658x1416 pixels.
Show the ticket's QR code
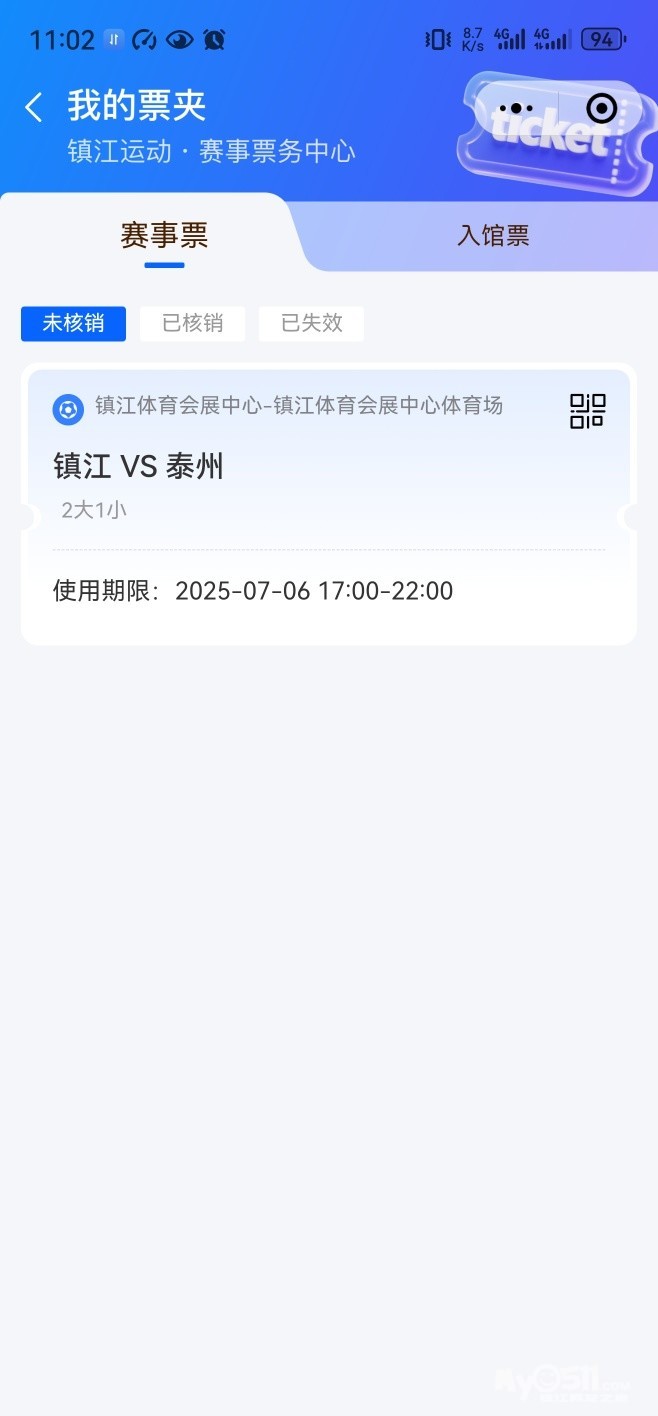click(587, 411)
